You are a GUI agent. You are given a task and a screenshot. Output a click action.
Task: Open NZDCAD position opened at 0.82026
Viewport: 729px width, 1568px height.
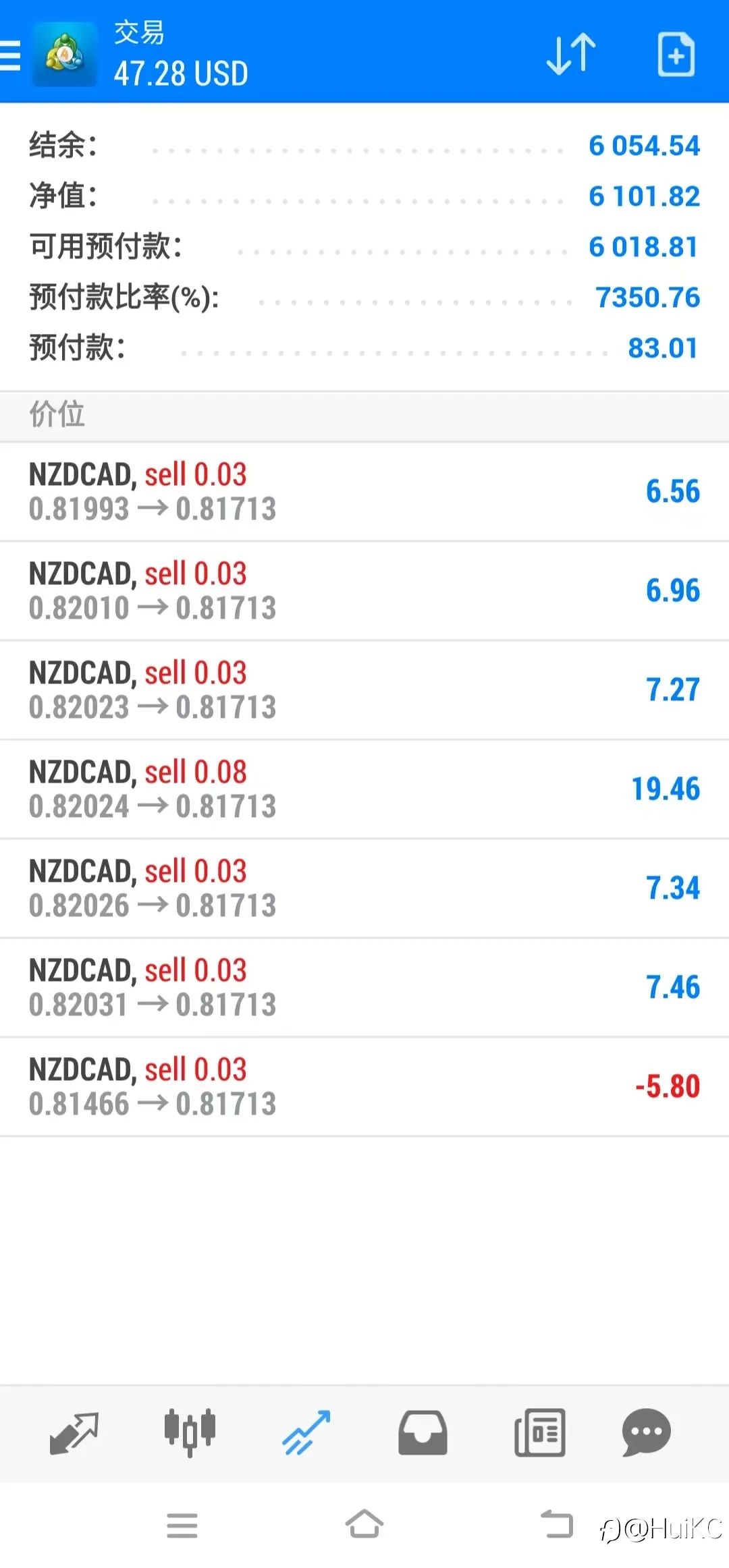364,888
